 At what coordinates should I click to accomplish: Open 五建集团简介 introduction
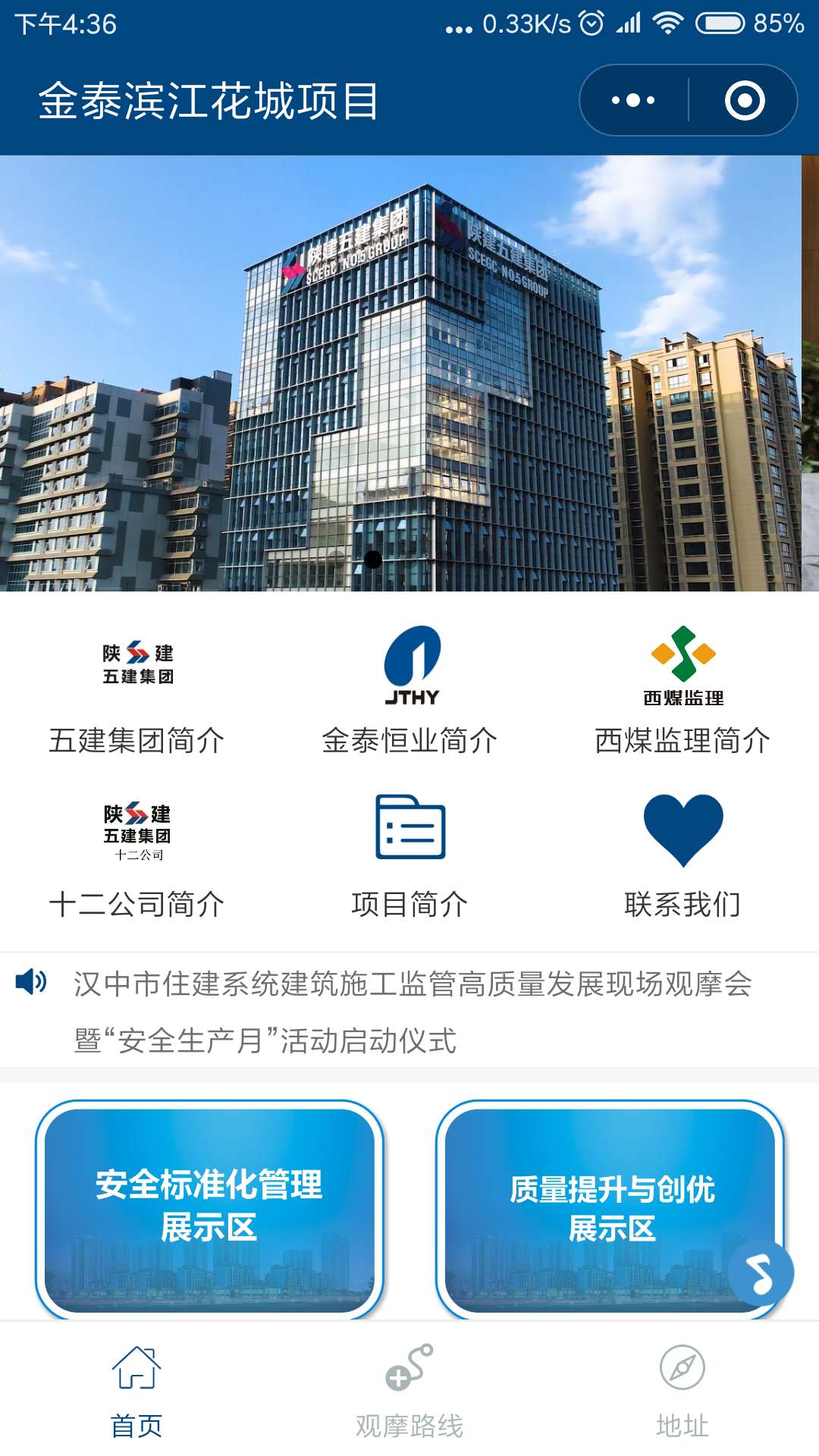[137, 690]
